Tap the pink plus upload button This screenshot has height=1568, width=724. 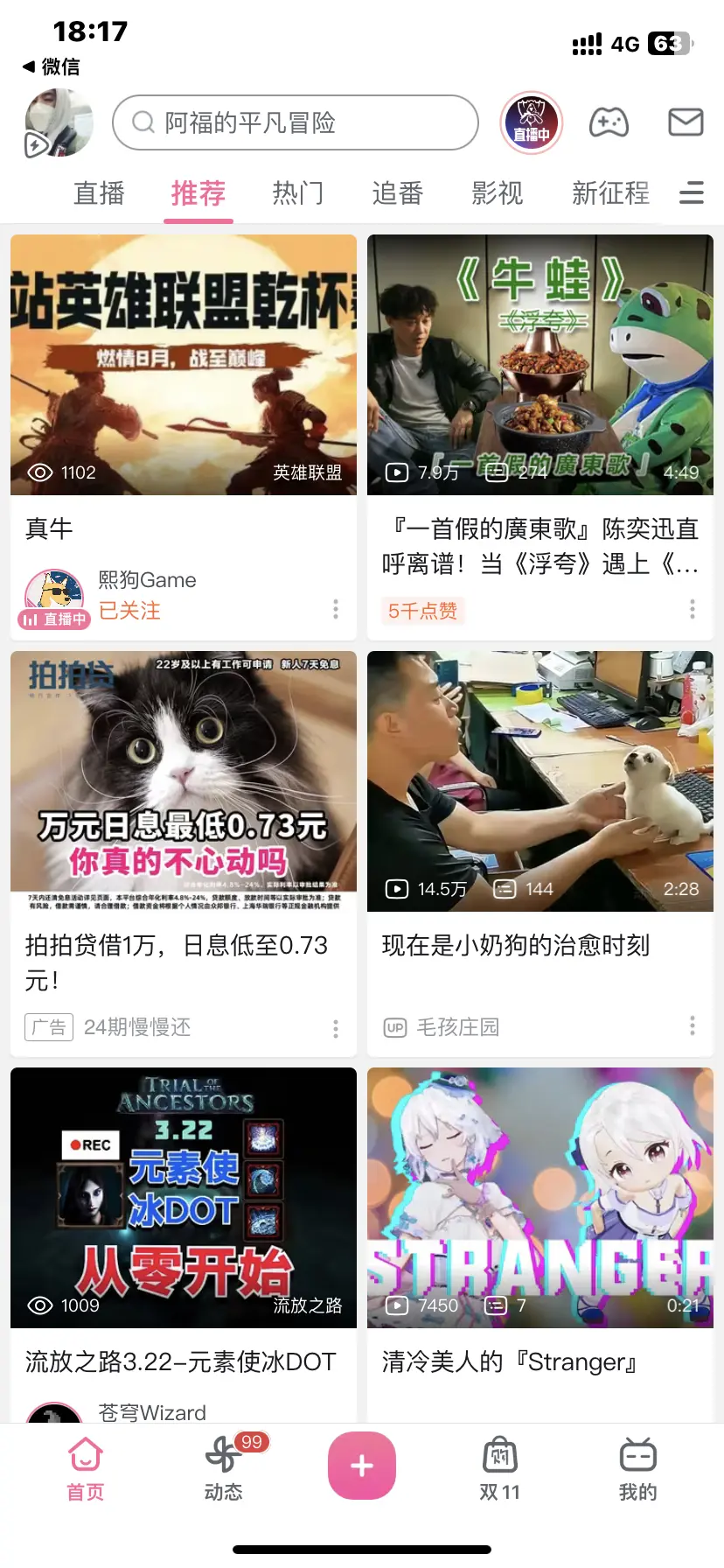pyautogui.click(x=362, y=1466)
